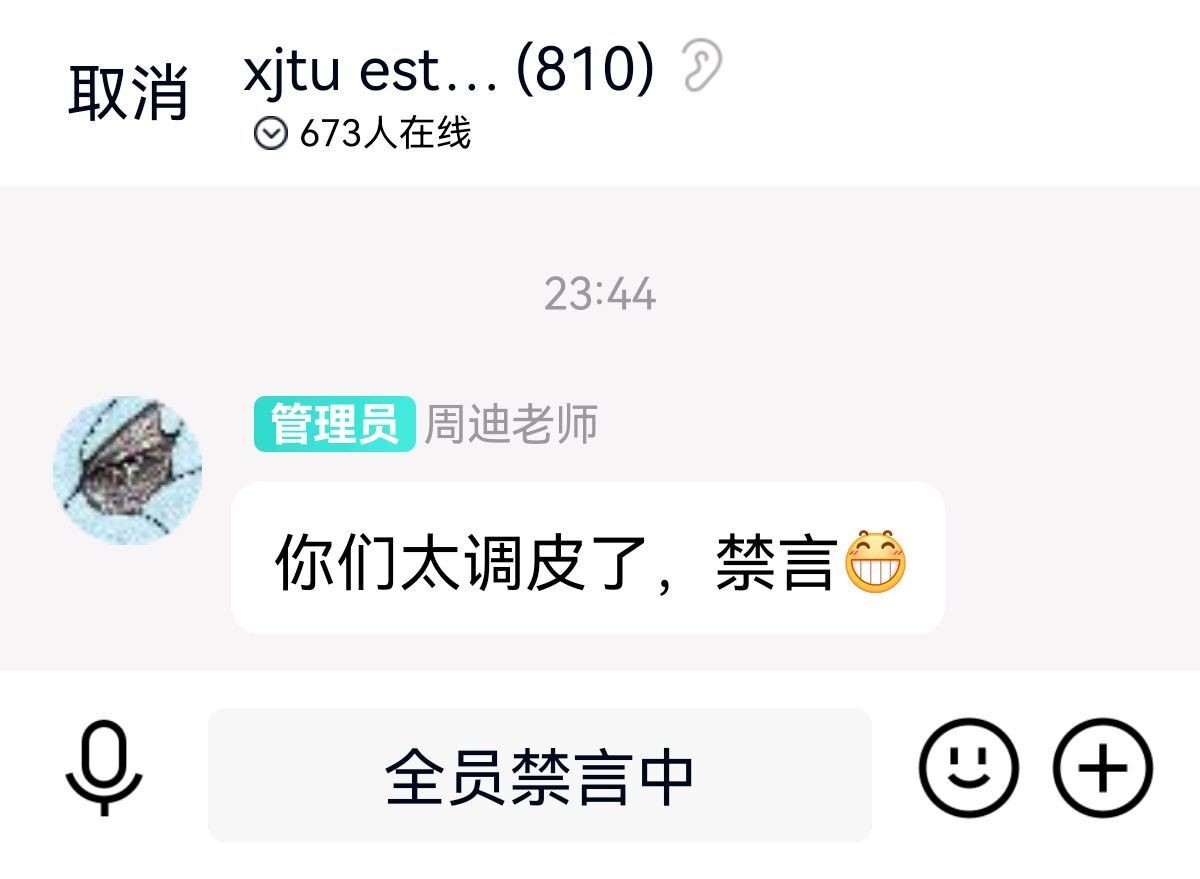Open the plus attachments menu
The height and width of the screenshot is (879, 1200).
pos(1102,768)
